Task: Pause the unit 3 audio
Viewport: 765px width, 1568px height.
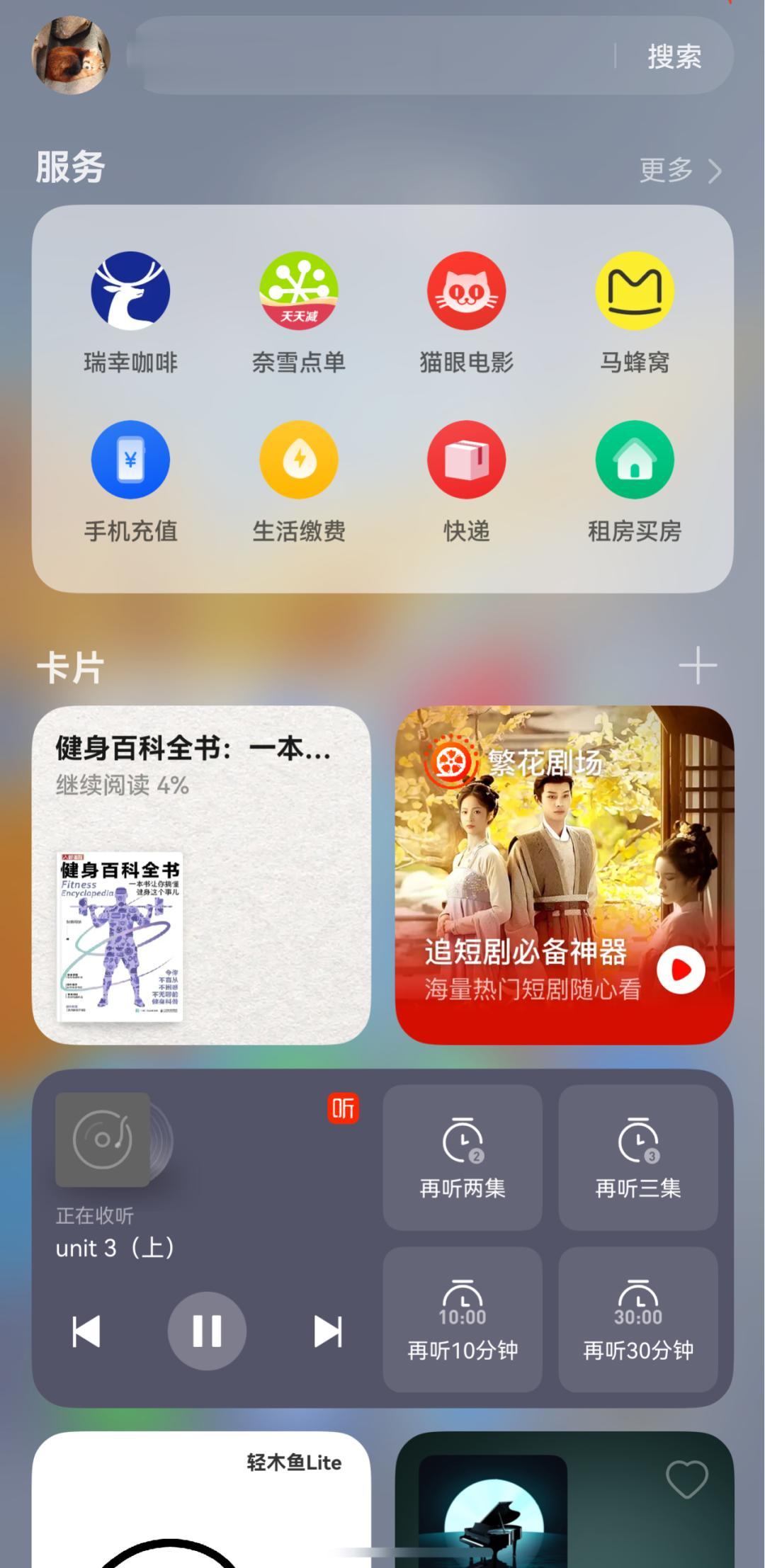Action: (x=207, y=1331)
